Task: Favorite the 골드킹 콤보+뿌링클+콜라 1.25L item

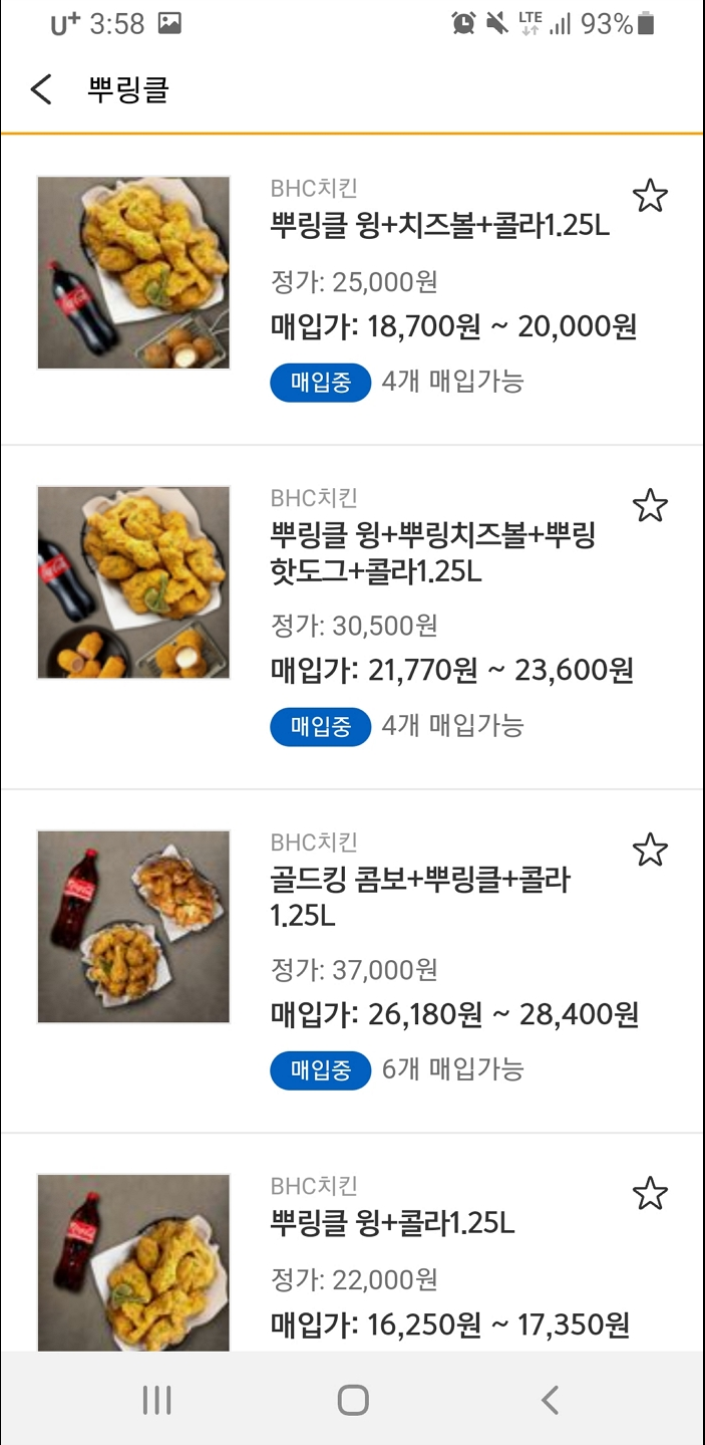Action: [650, 850]
